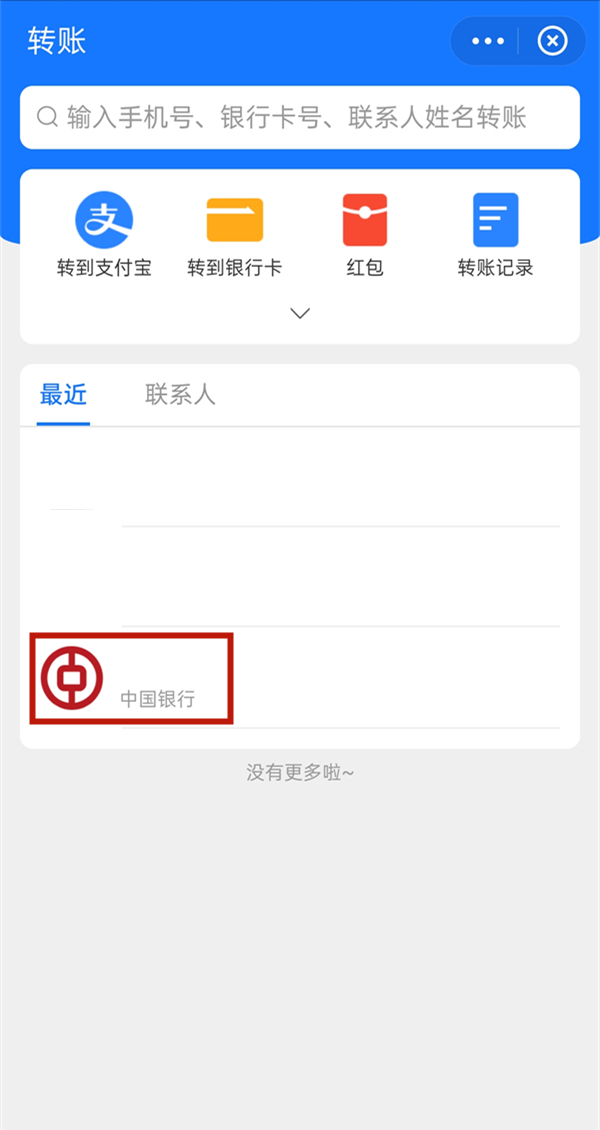Viewport: 600px width, 1130px height.
Task: Select 转到支付宝 transfer option
Action: coord(104,236)
